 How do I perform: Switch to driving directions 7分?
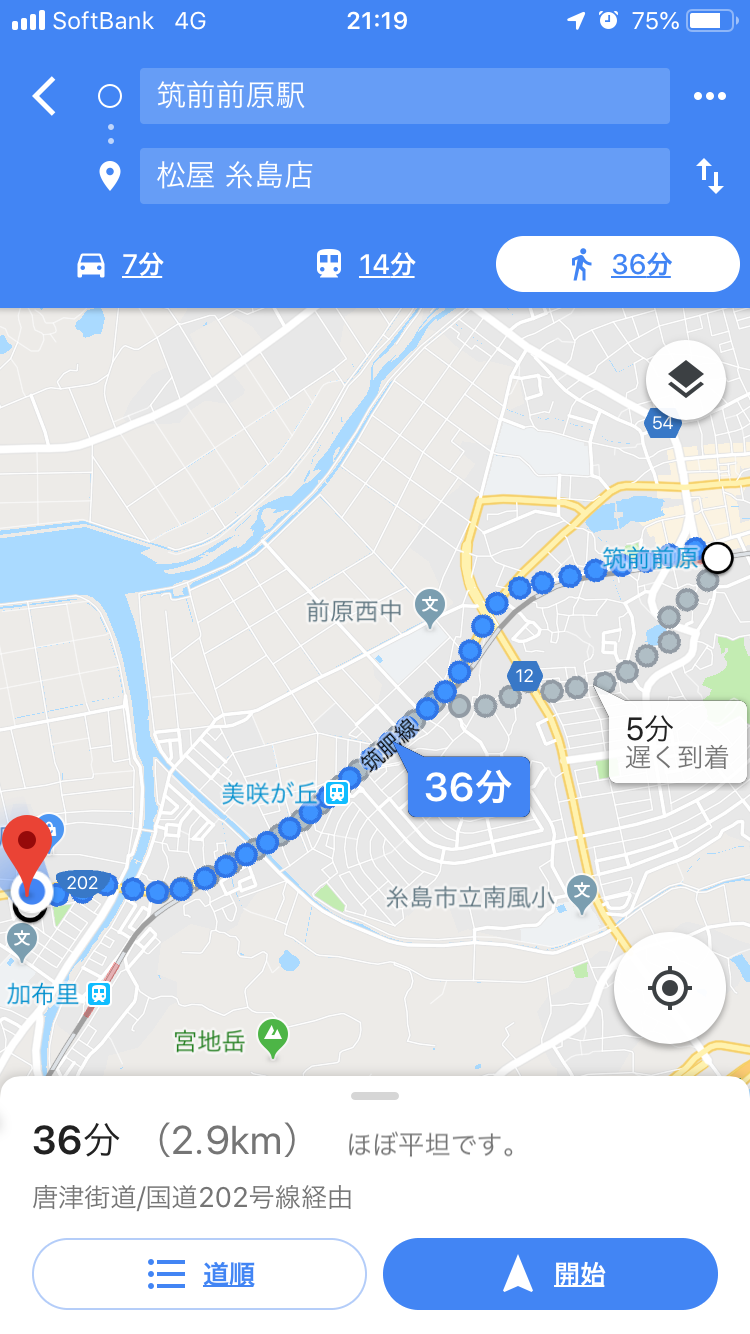click(120, 265)
